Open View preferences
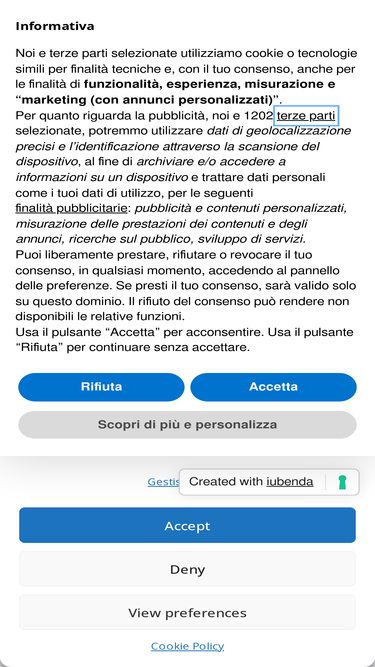Image resolution: width=375 pixels, height=667 pixels. [188, 613]
